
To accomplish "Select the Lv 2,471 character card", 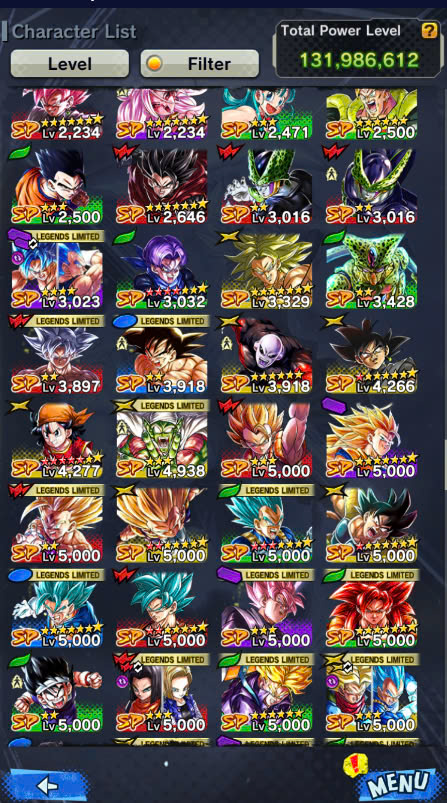I will tap(266, 114).
